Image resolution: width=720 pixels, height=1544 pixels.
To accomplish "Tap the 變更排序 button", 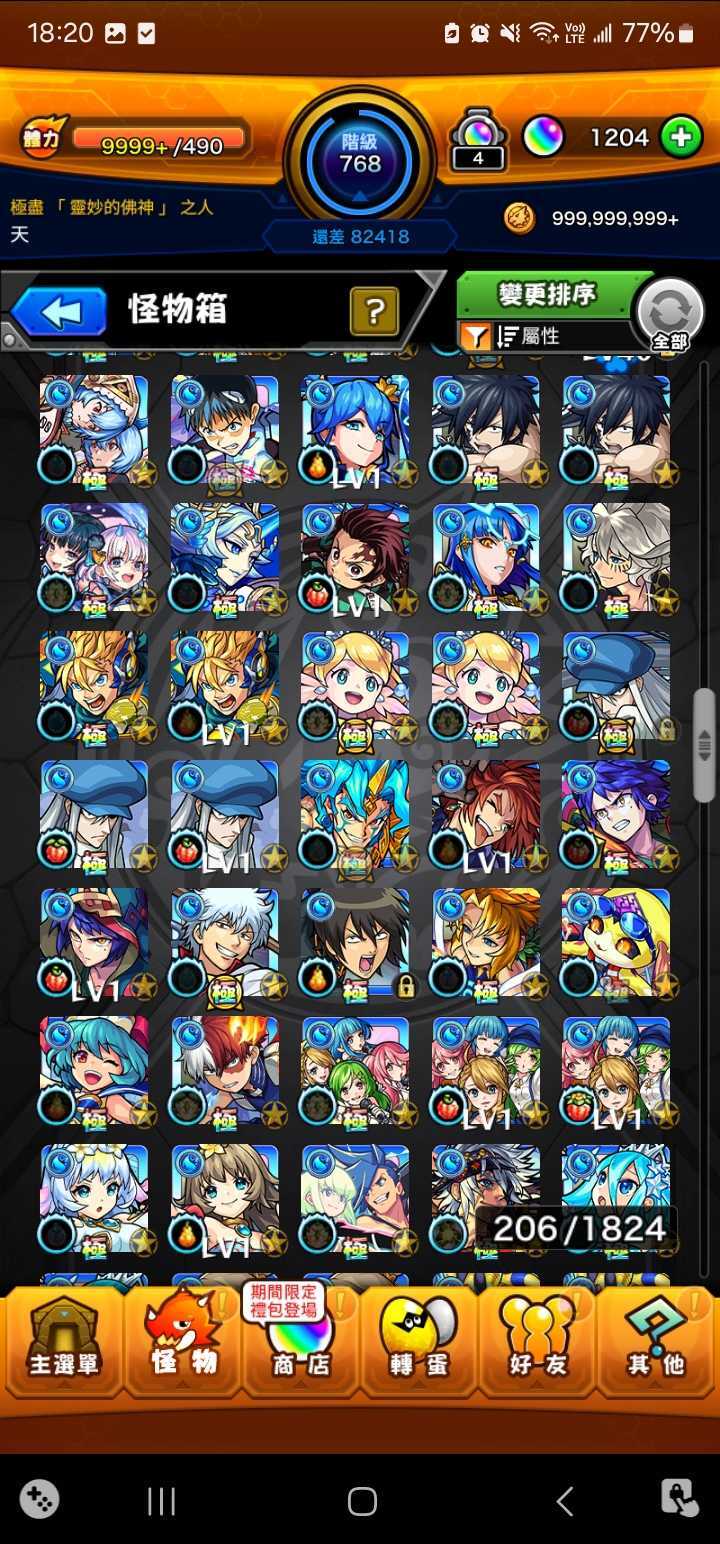I will 547,295.
